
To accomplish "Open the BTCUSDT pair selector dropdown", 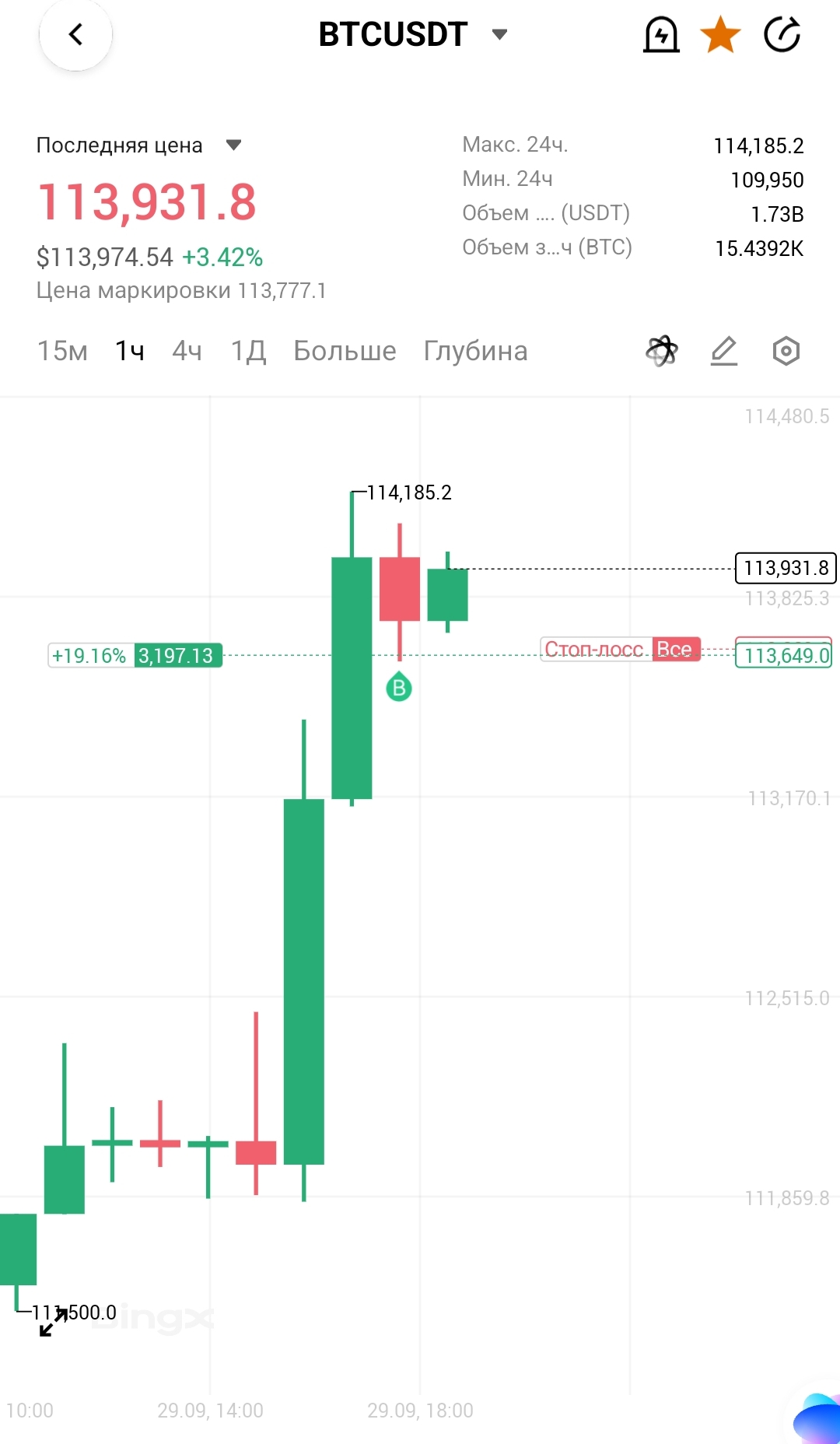I will click(499, 34).
